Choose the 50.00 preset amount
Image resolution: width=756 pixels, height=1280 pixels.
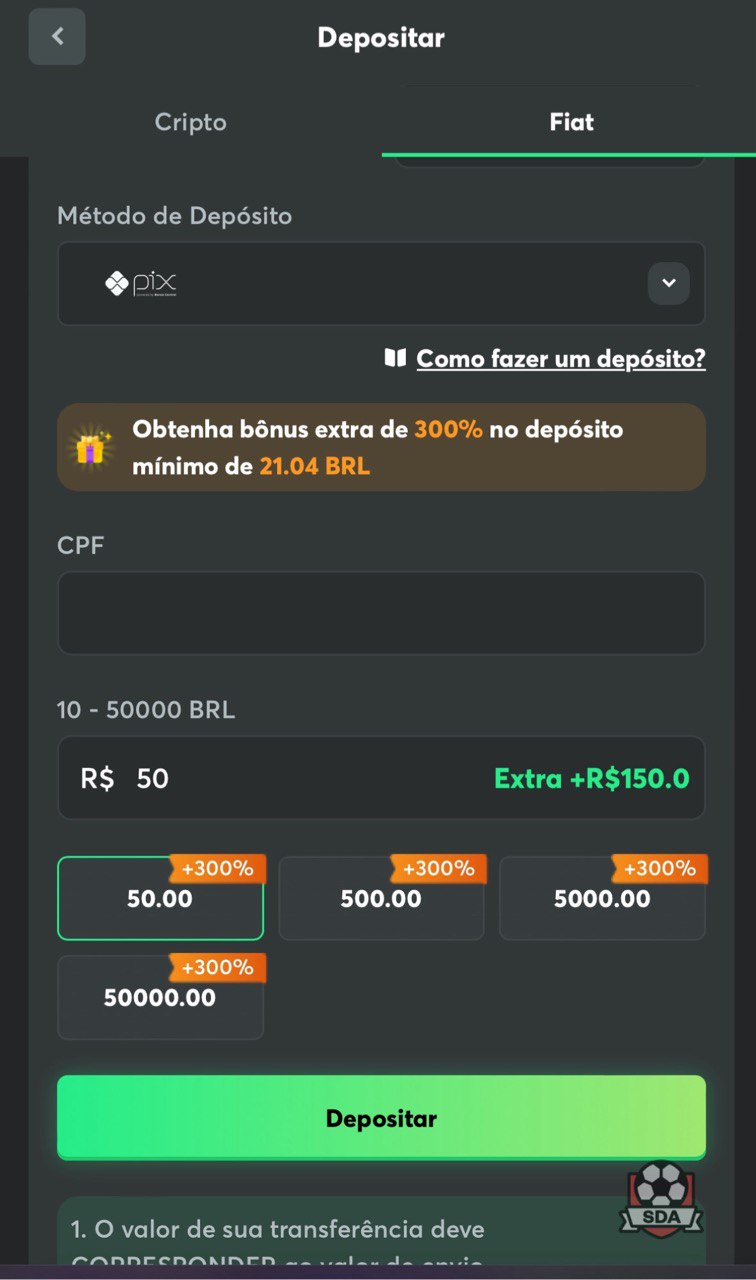pos(160,898)
